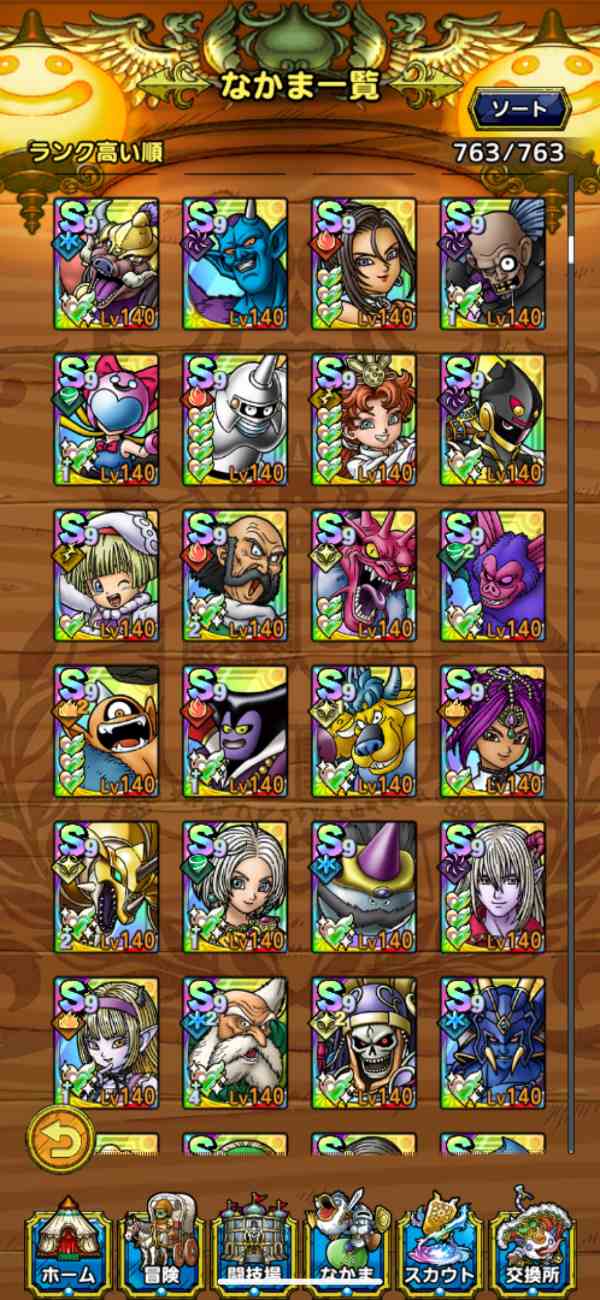Open the ソート sort button

click(x=519, y=109)
